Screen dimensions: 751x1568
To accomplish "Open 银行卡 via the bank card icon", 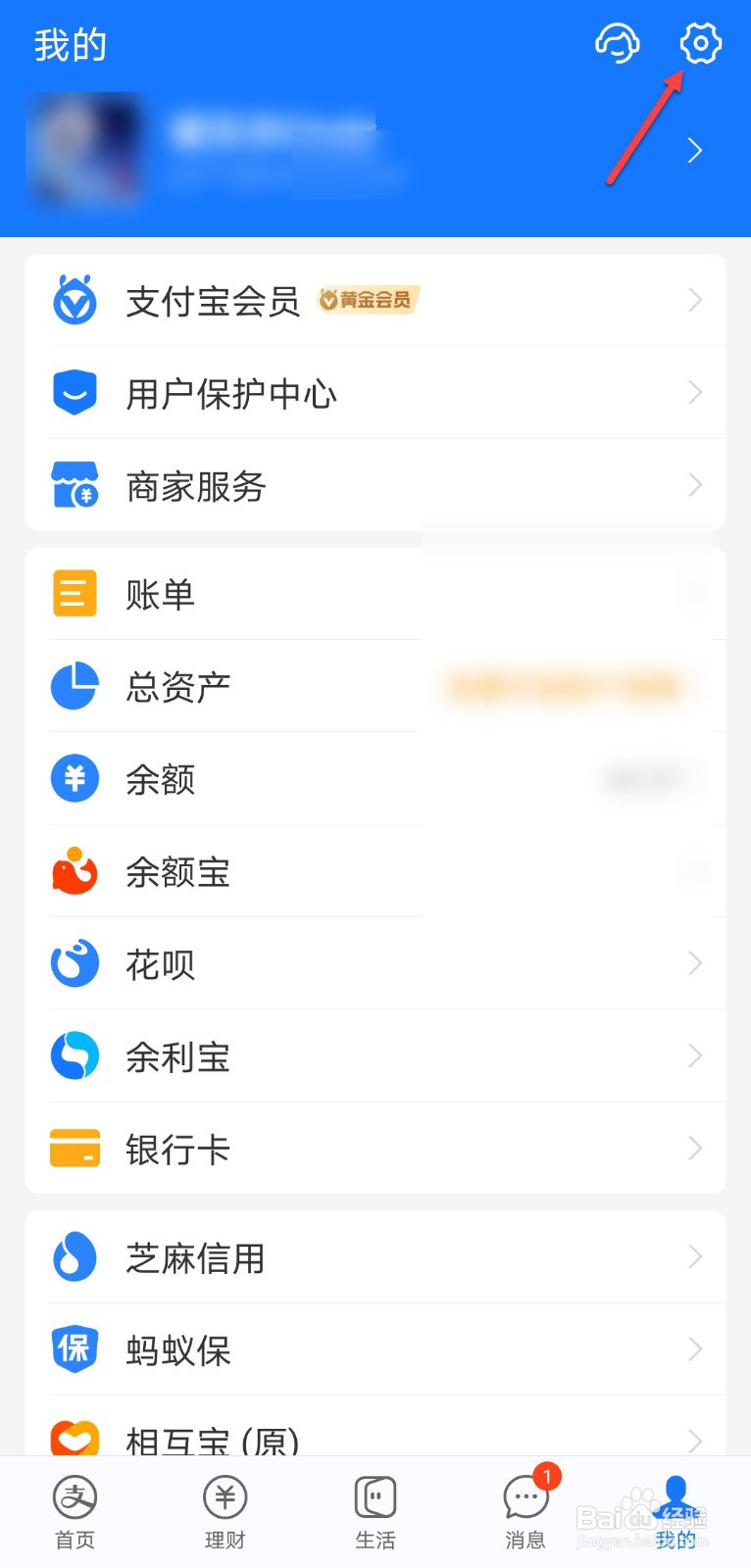I will point(74,1149).
